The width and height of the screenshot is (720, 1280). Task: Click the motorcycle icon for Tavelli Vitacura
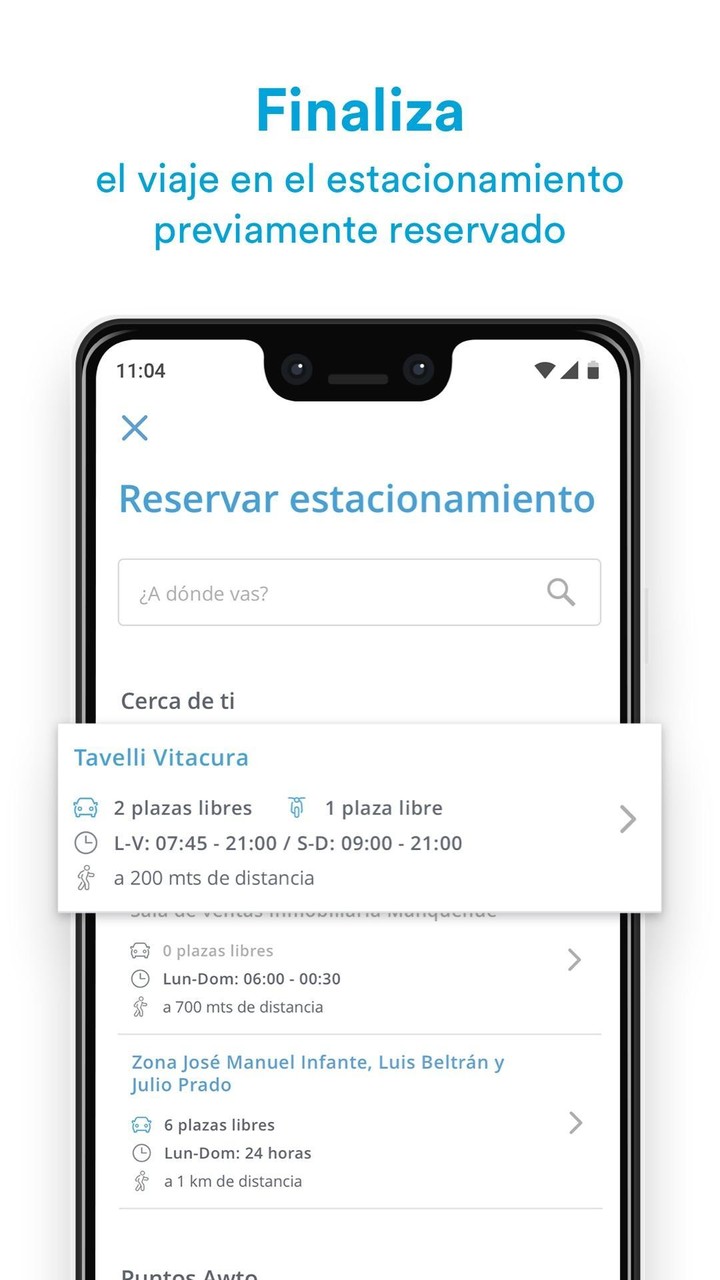[x=296, y=806]
